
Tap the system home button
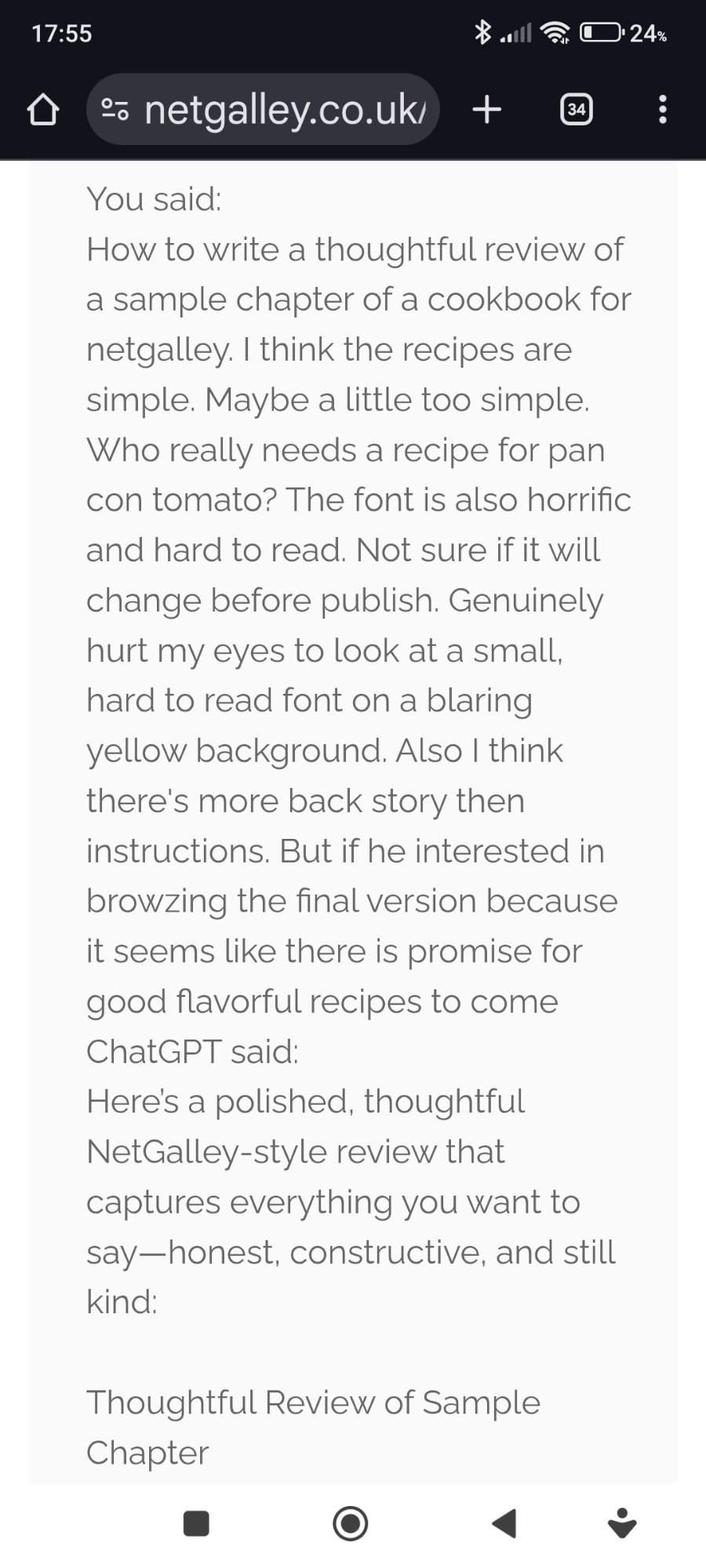coord(351,1523)
